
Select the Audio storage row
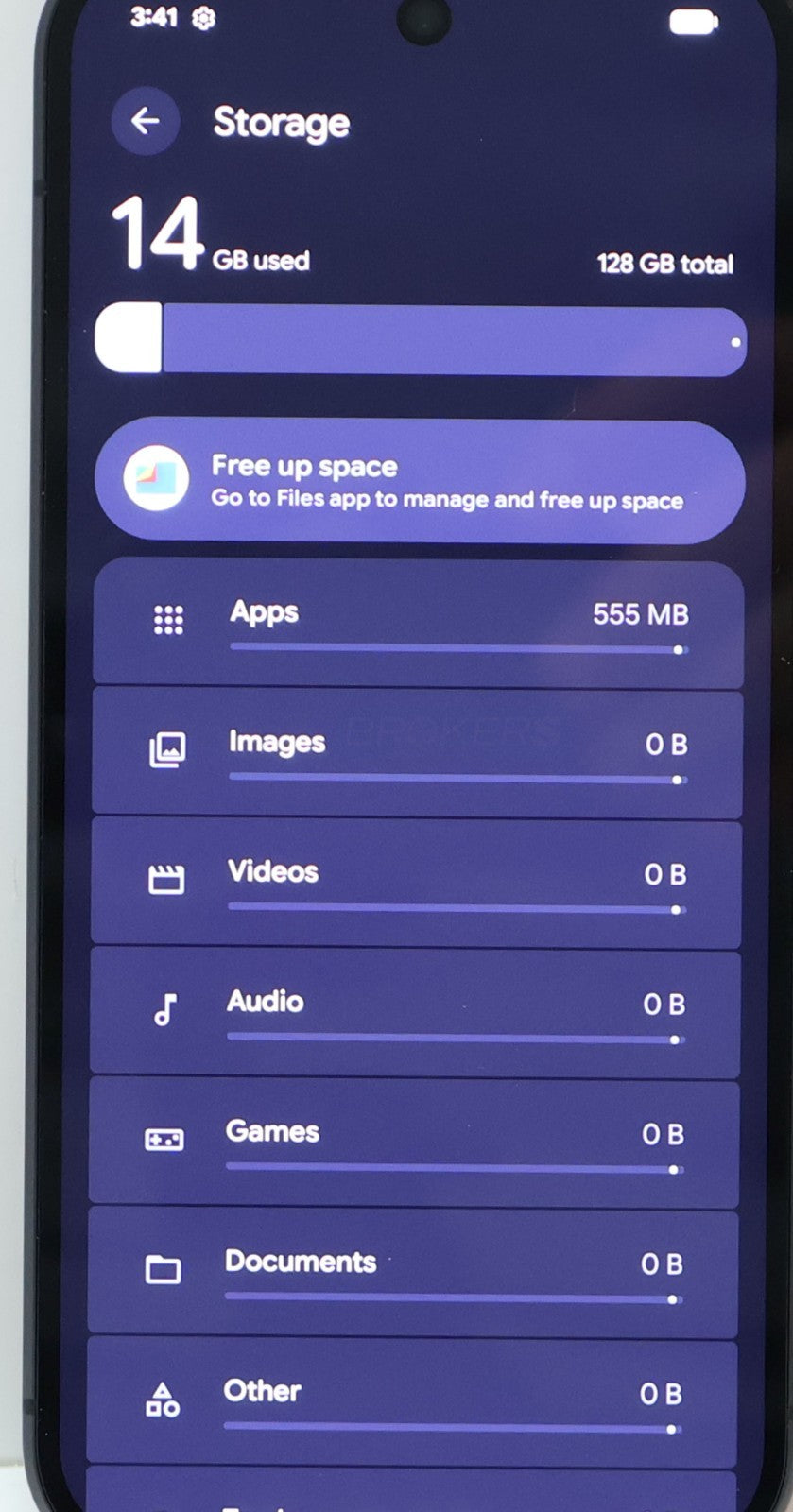point(415,1011)
